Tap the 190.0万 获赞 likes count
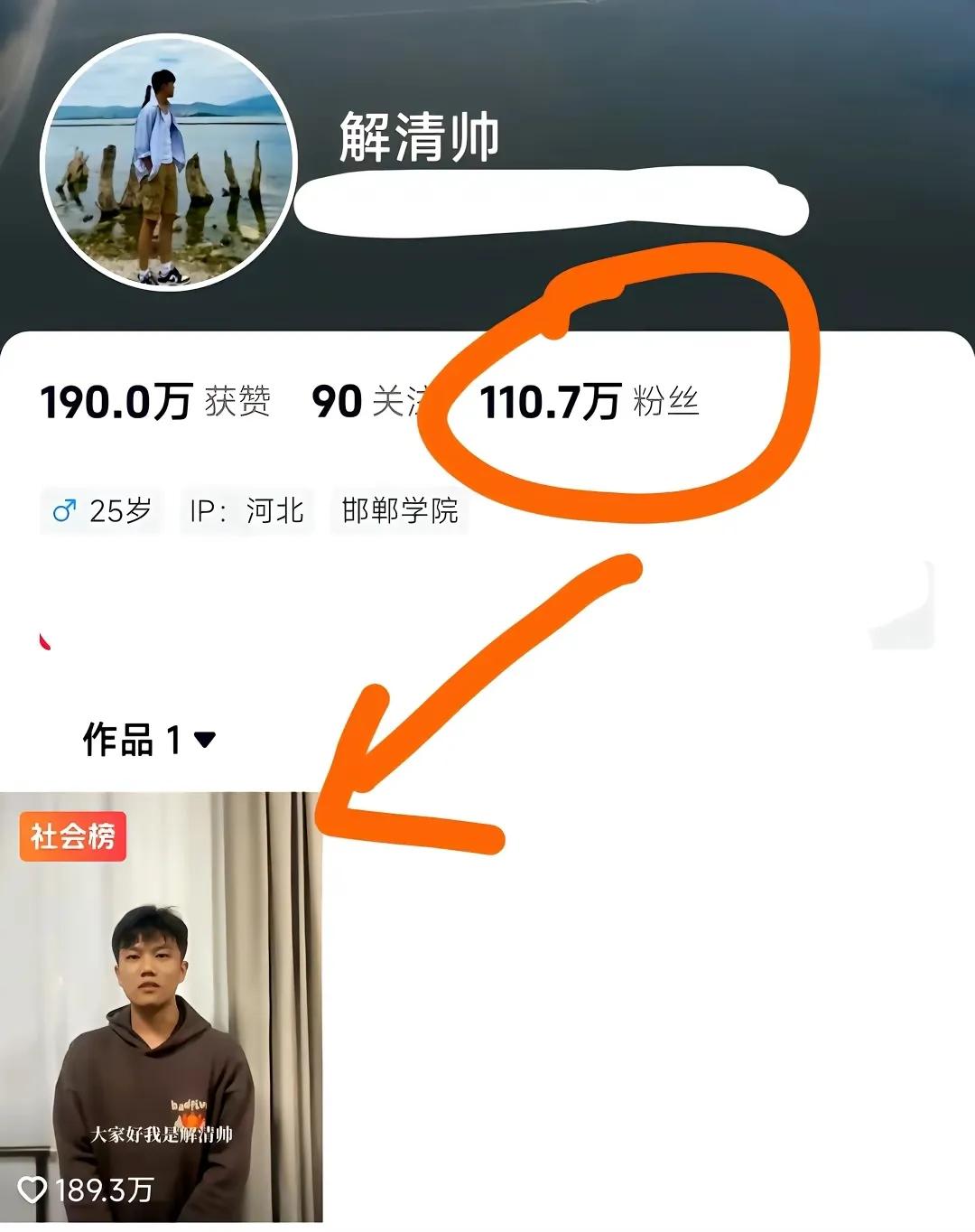Image resolution: width=975 pixels, height=1232 pixels. [155, 402]
